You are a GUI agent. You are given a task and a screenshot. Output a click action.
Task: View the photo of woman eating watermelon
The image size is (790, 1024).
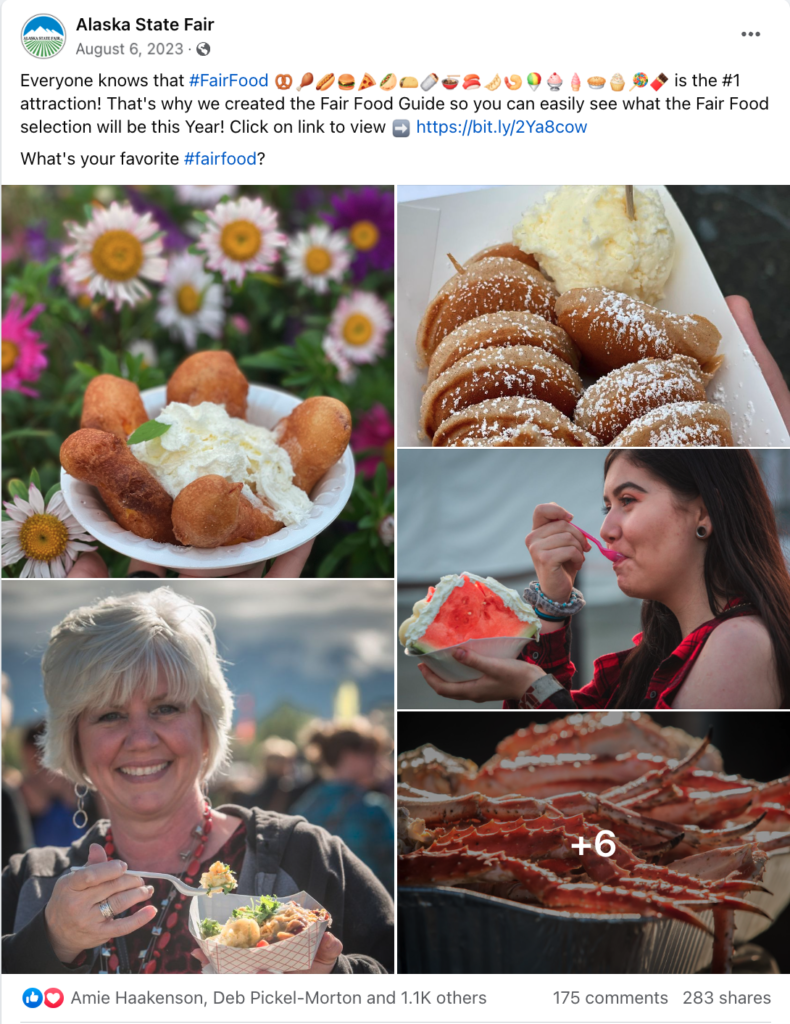[593, 578]
